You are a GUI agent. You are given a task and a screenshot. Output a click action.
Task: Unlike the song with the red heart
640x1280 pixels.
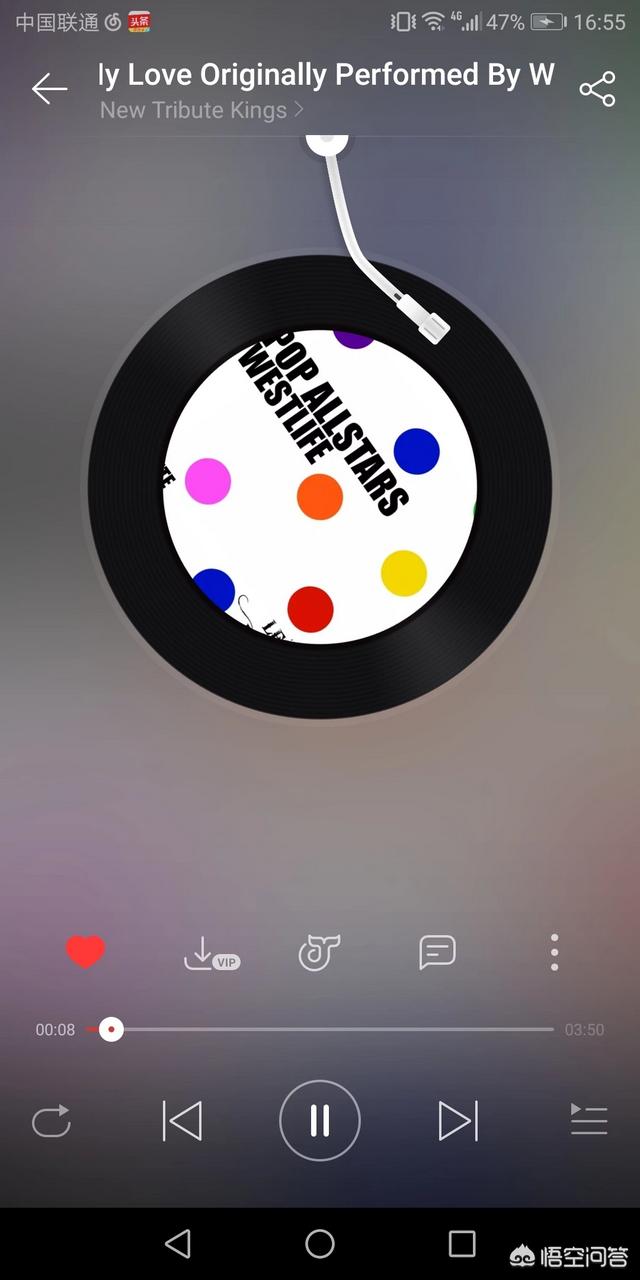[85, 951]
